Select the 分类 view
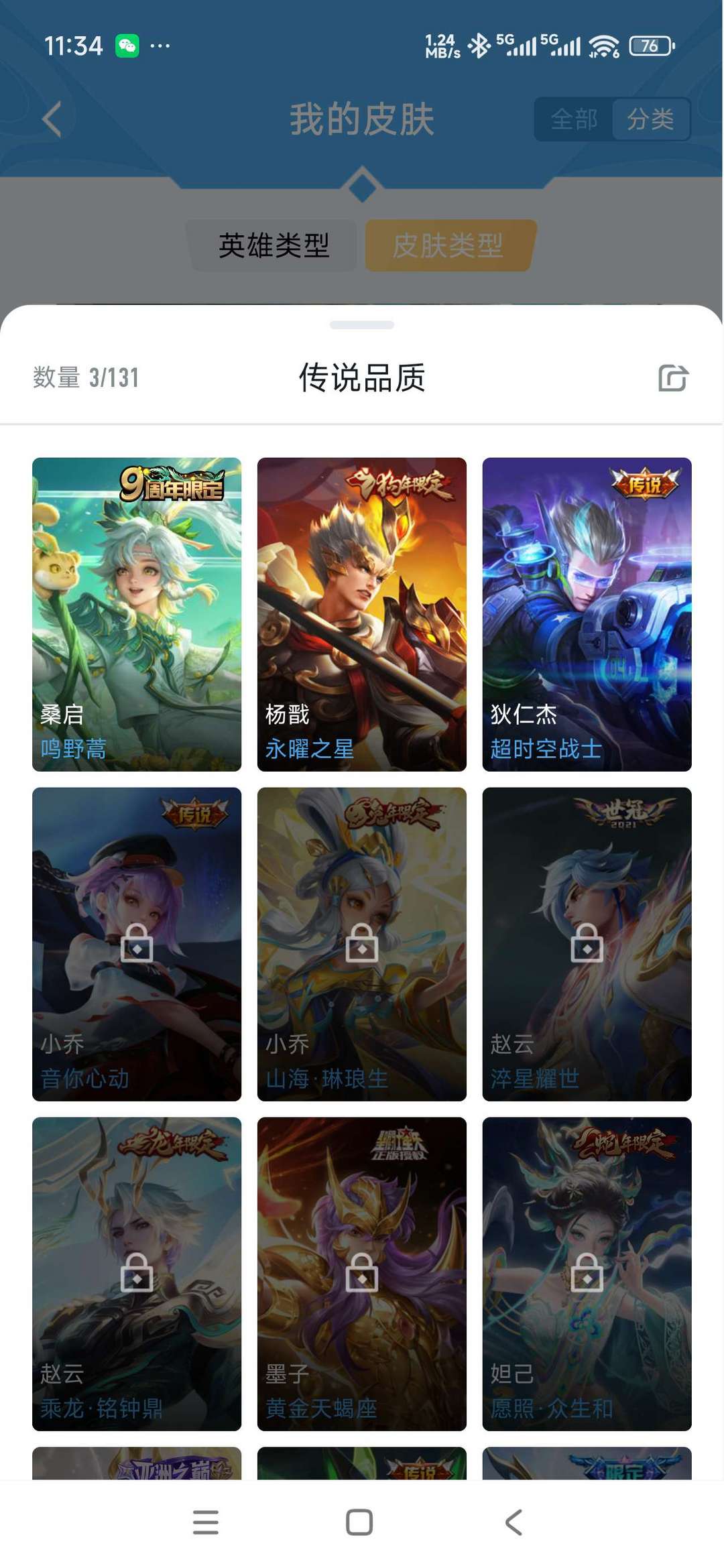724x1568 pixels. [650, 119]
